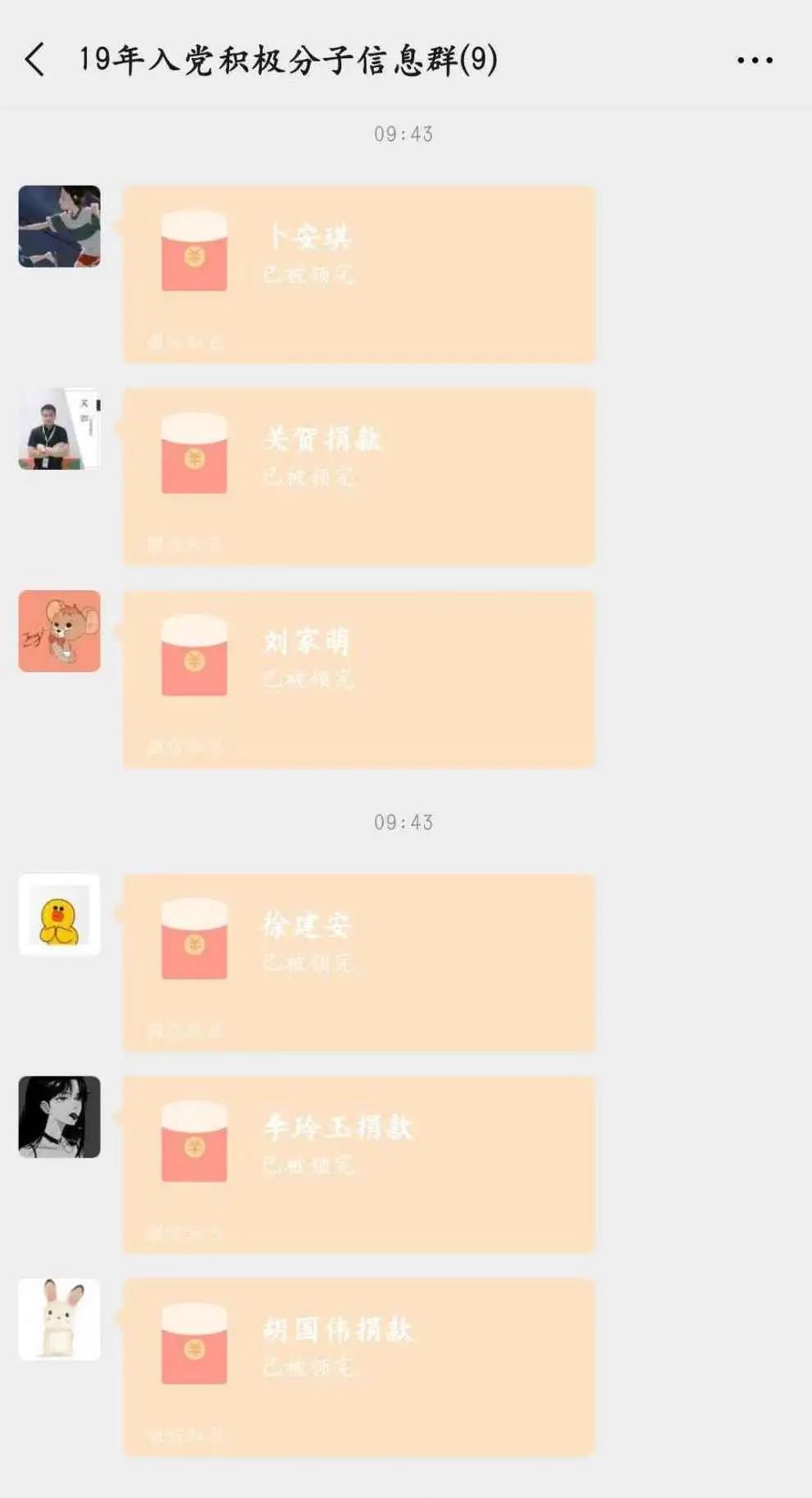This screenshot has width=812, height=1498.
Task: Open the red packet labeled 李玲玉捐款
Action: coord(359,1165)
